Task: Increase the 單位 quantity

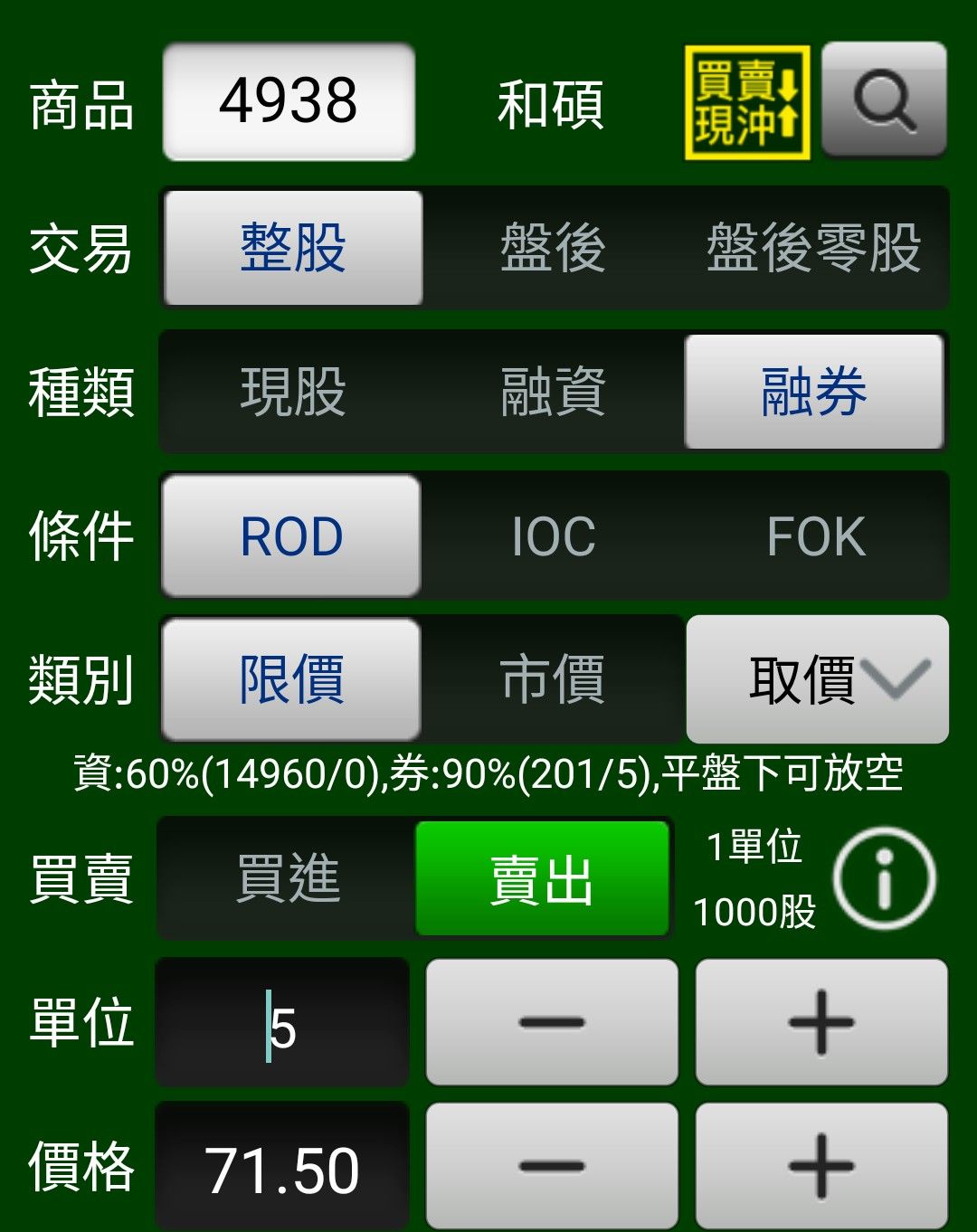Action: click(x=821, y=1022)
